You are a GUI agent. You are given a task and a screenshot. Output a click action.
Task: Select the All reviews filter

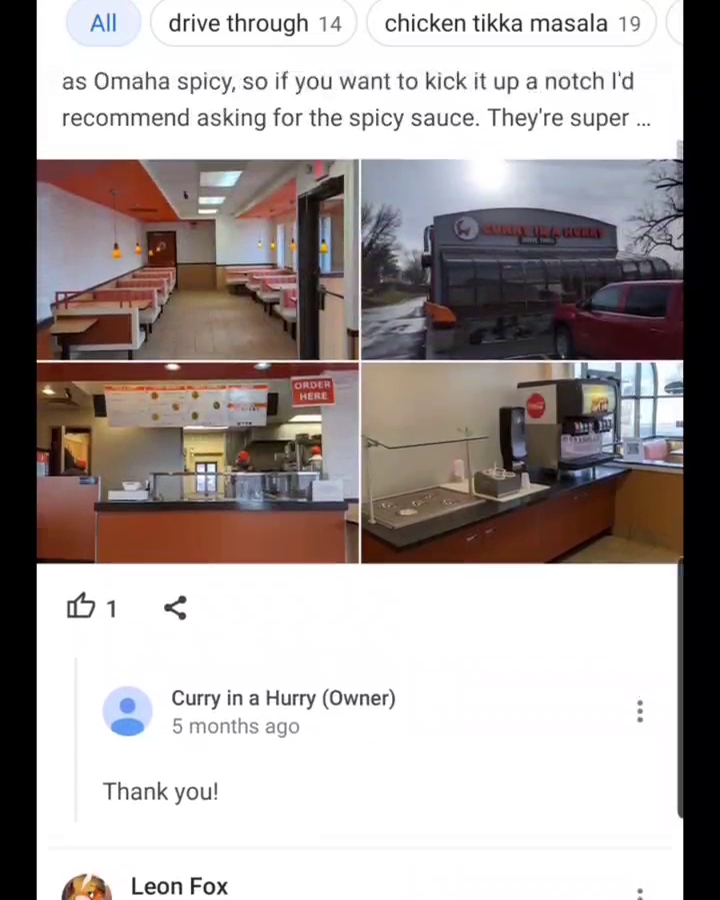click(103, 23)
